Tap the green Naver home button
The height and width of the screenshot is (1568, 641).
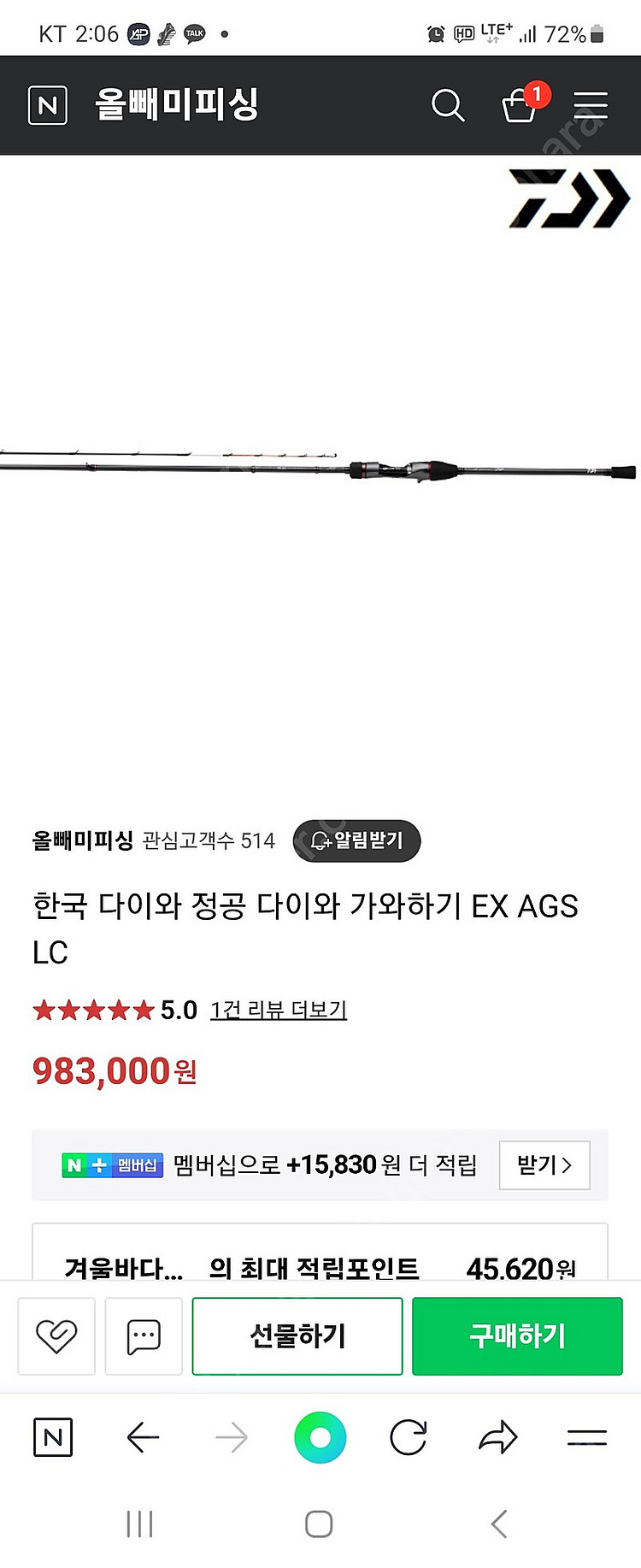pyautogui.click(x=320, y=1437)
